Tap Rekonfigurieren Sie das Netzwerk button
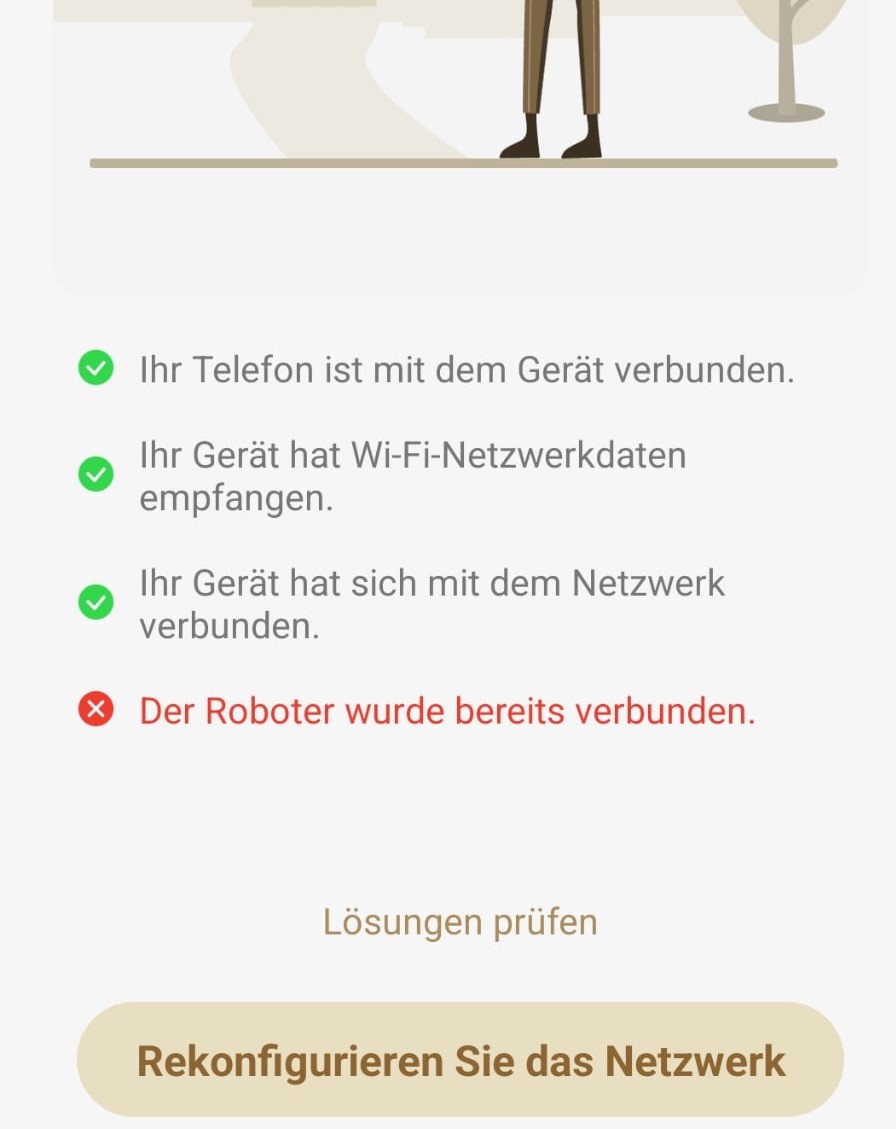This screenshot has height=1129, width=896. [460, 1060]
